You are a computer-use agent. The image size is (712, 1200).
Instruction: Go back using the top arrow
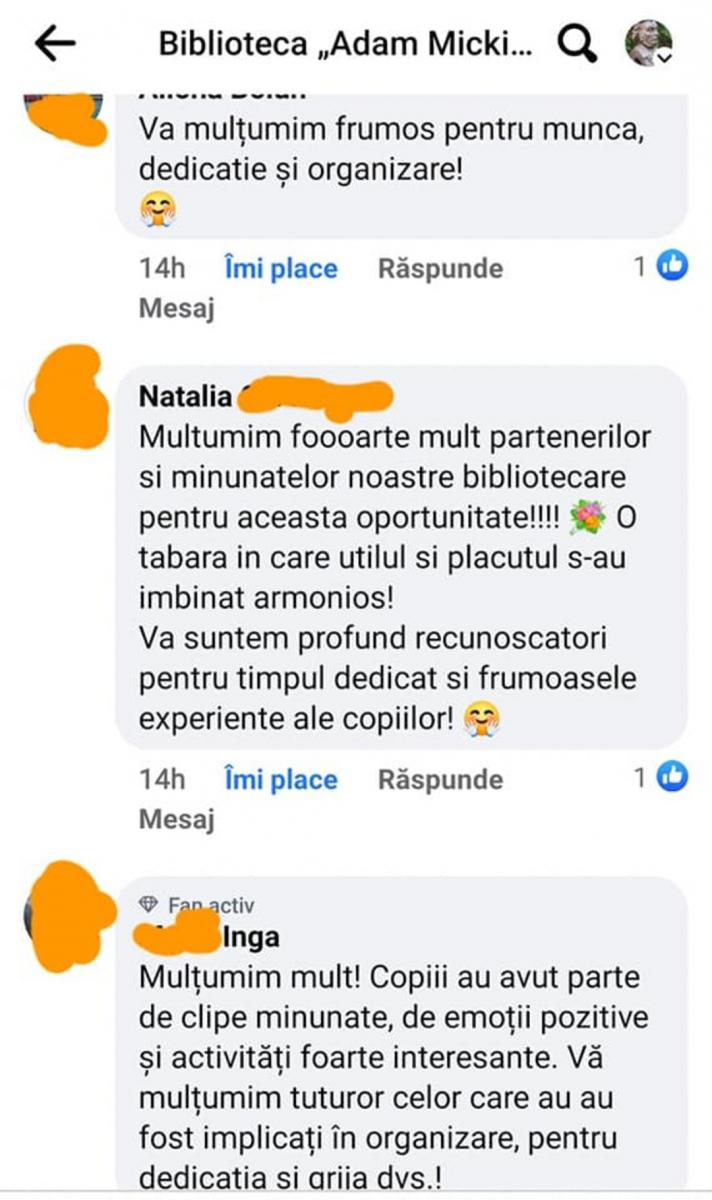click(56, 43)
